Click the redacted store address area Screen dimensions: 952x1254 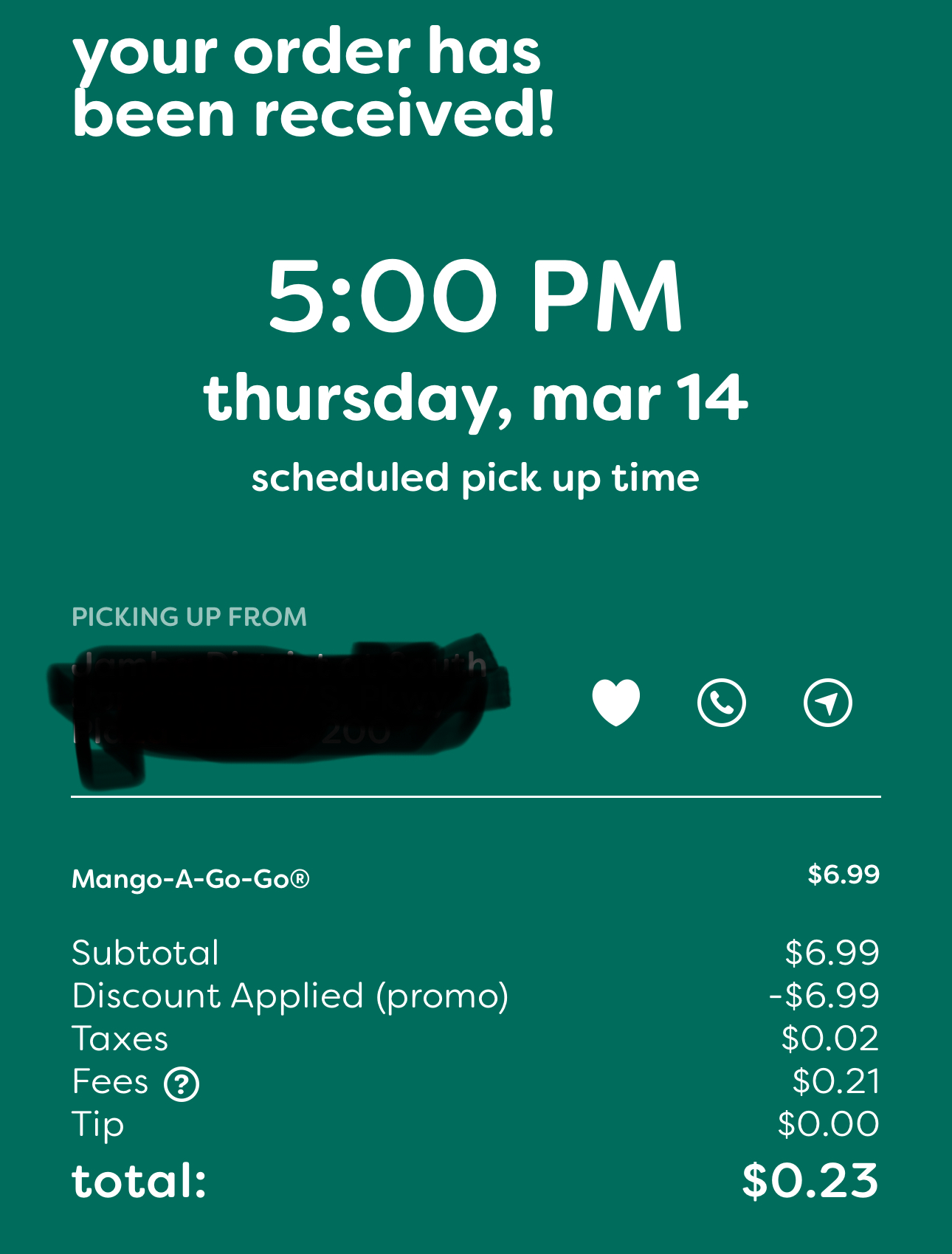[x=288, y=701]
